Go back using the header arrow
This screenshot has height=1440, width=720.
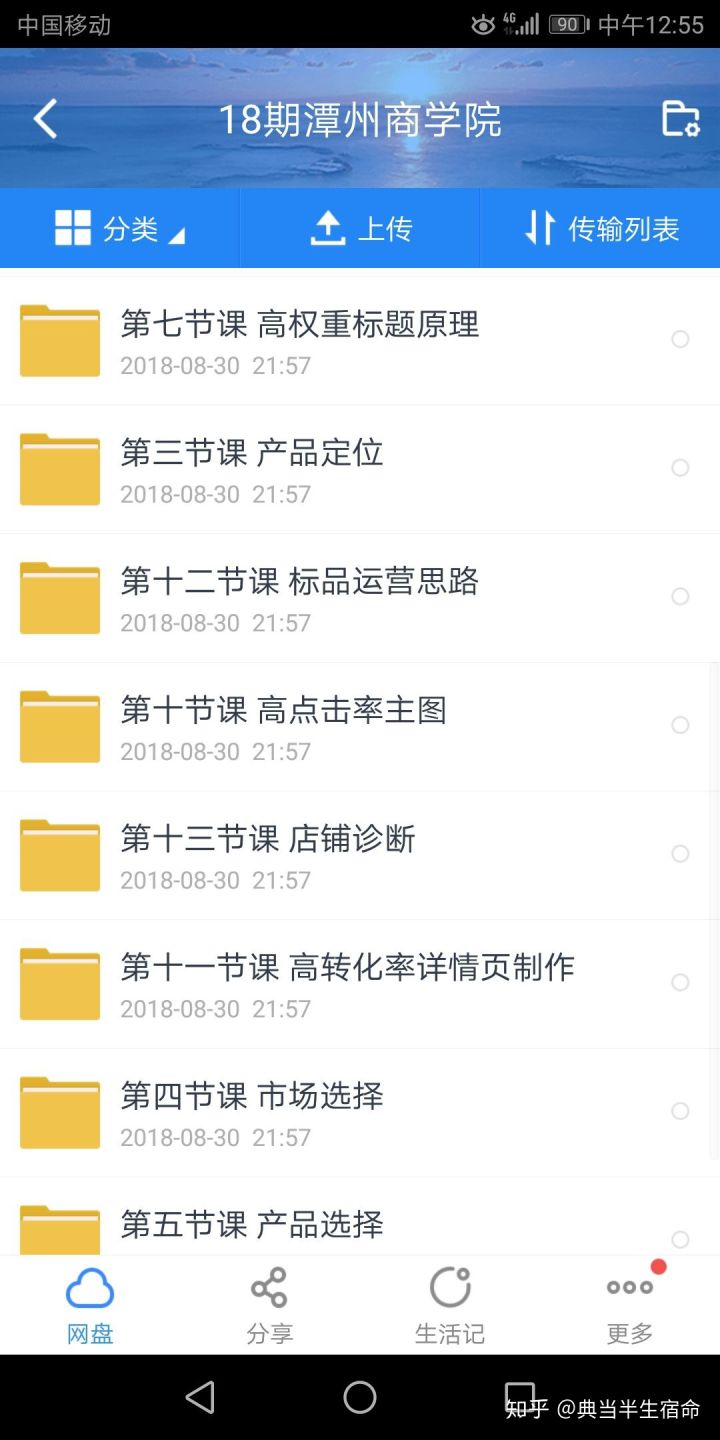click(46, 119)
